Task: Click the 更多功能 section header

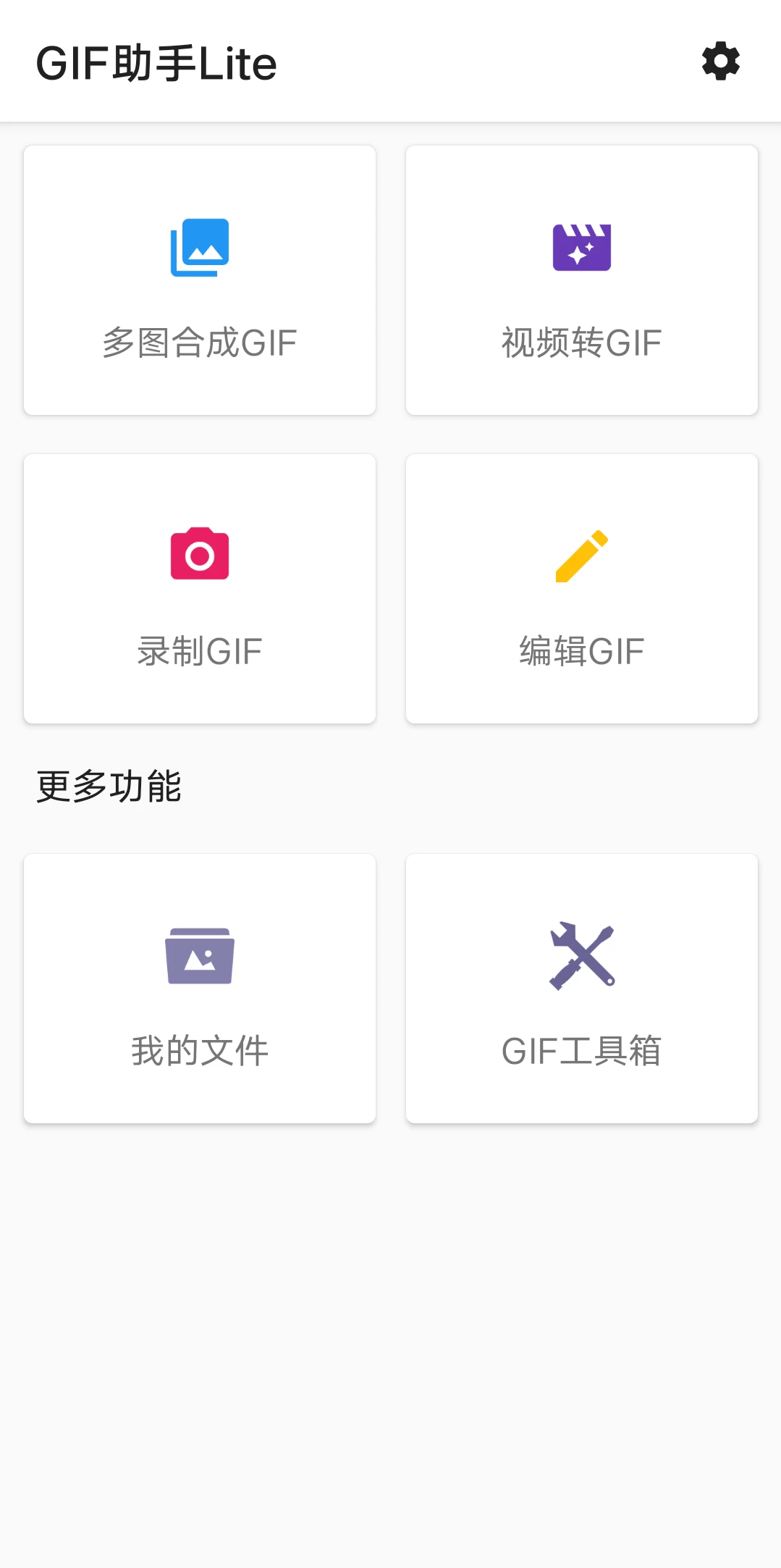Action: [x=109, y=786]
